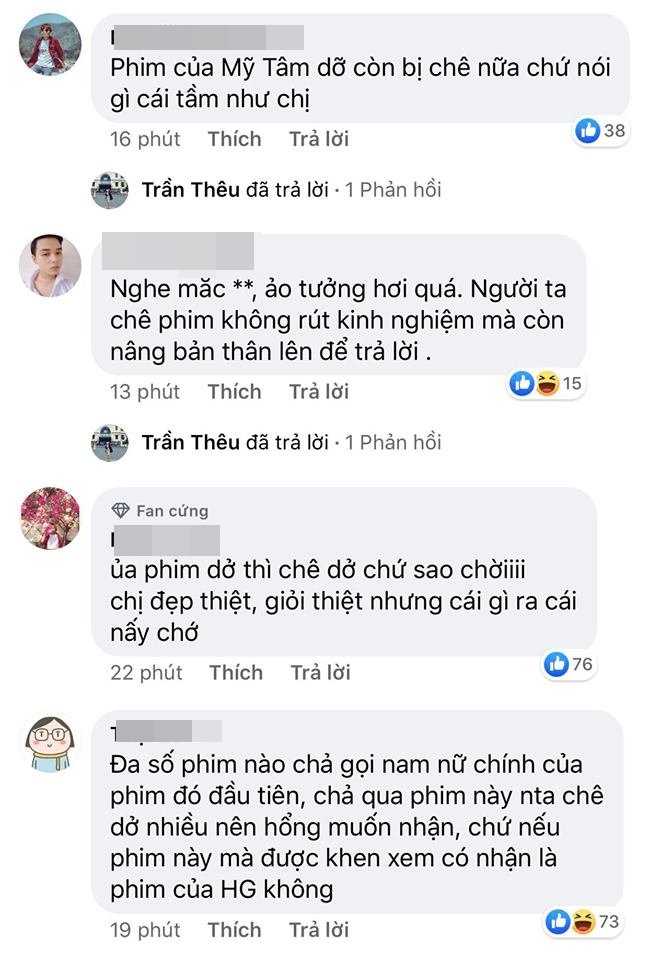Like the 'Nghe mắc **' comment
Viewport: 649px width, 960px height.
tap(234, 391)
